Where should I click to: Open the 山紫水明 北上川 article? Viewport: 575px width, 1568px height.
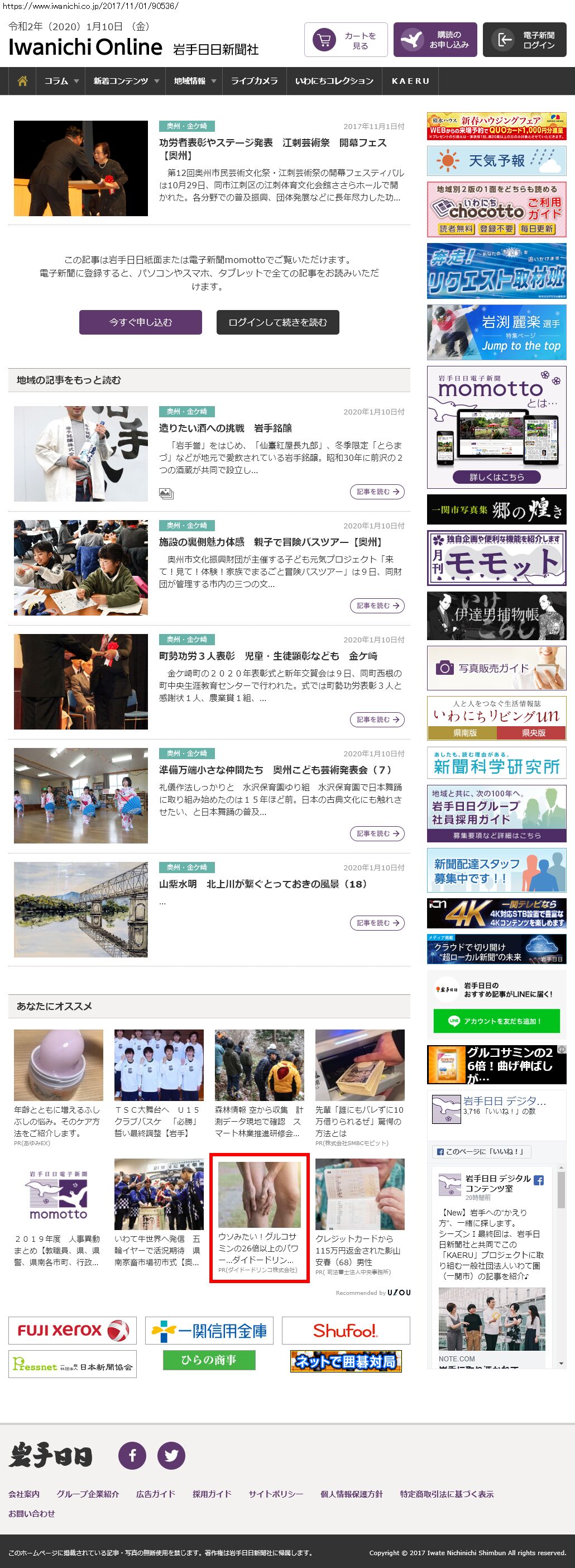coord(262,884)
